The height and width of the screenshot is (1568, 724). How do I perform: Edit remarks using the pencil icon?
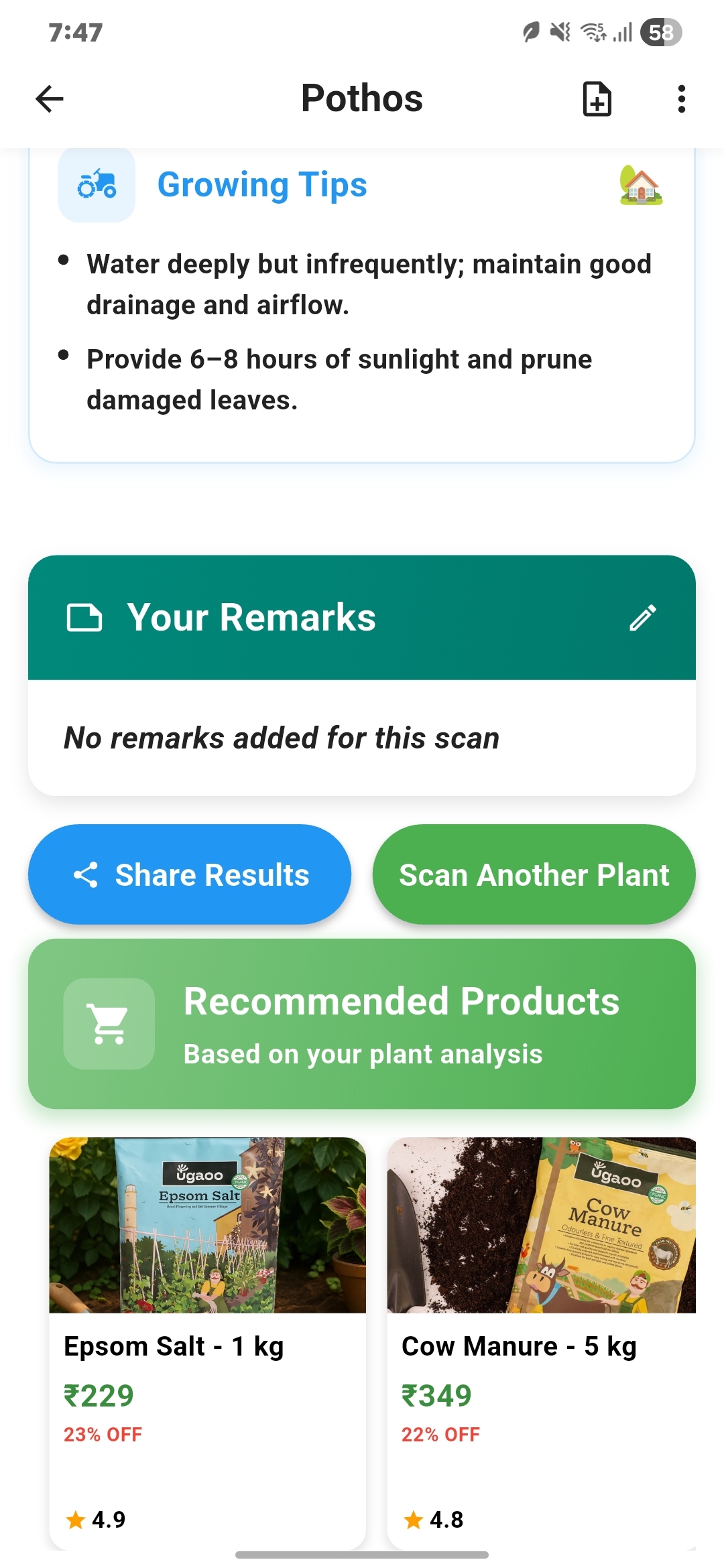(x=644, y=617)
